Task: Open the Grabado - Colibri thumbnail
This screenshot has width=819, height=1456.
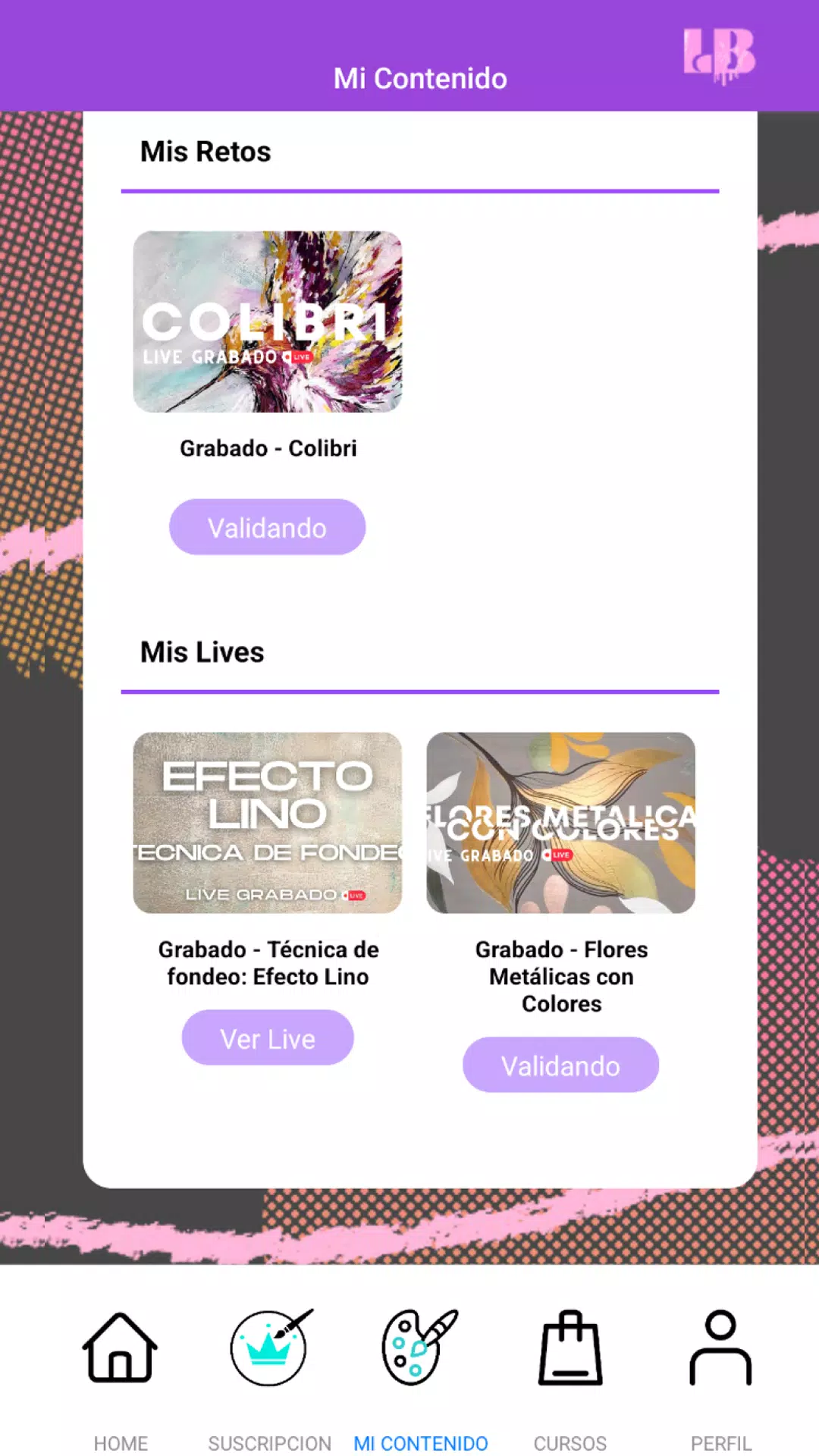Action: (268, 322)
